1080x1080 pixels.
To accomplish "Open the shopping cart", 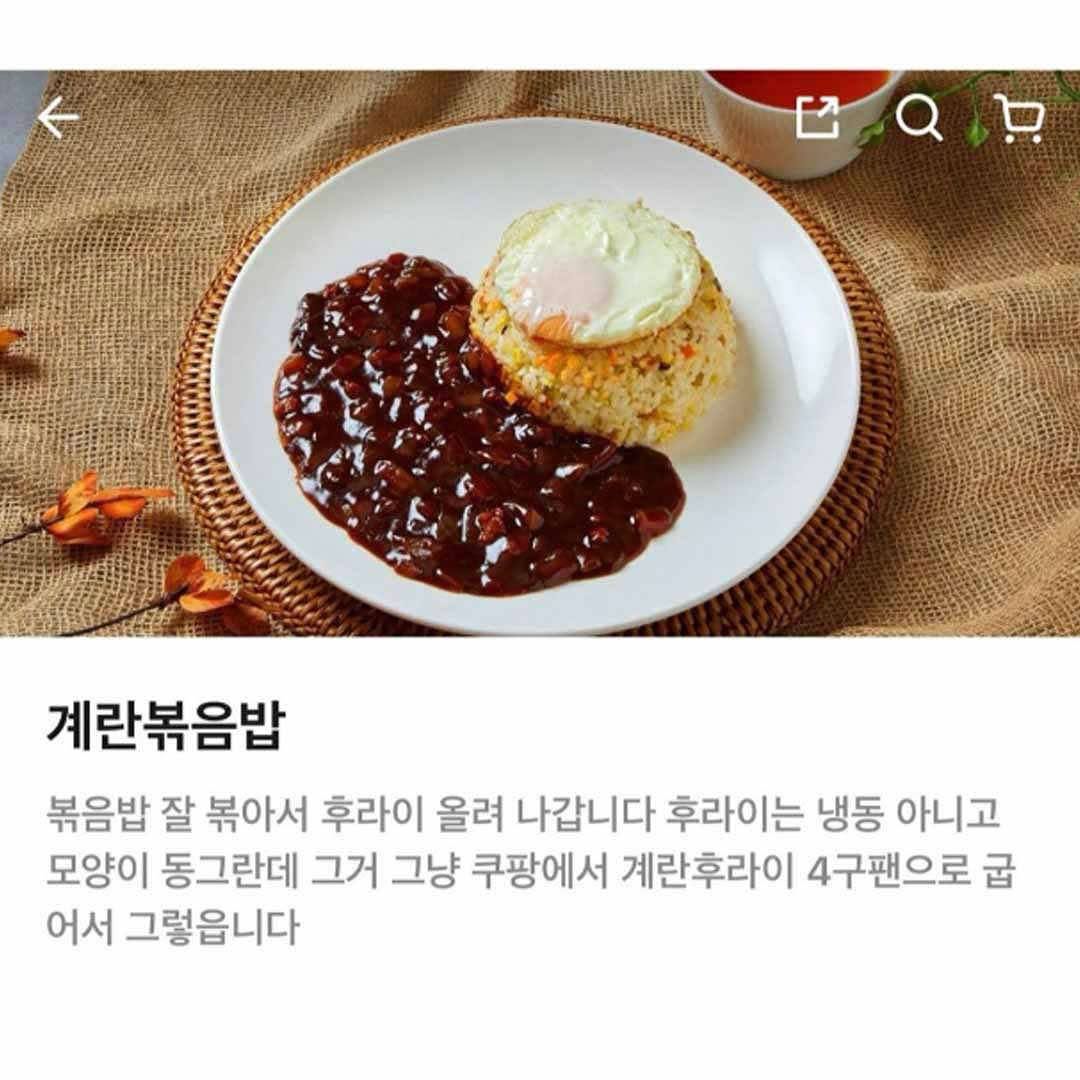I will pyautogui.click(x=1019, y=119).
